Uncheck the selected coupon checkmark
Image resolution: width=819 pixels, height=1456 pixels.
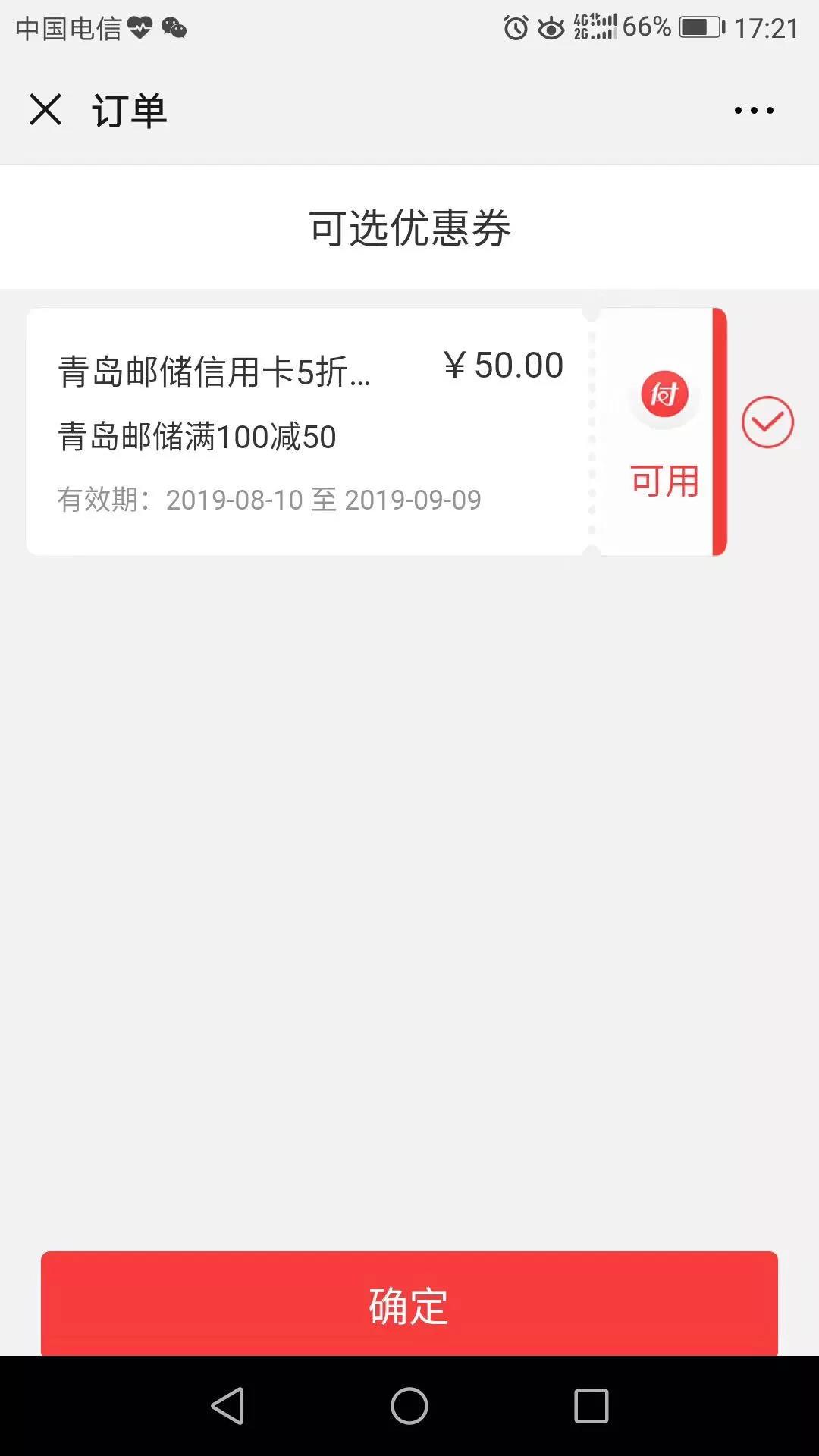[x=767, y=422]
